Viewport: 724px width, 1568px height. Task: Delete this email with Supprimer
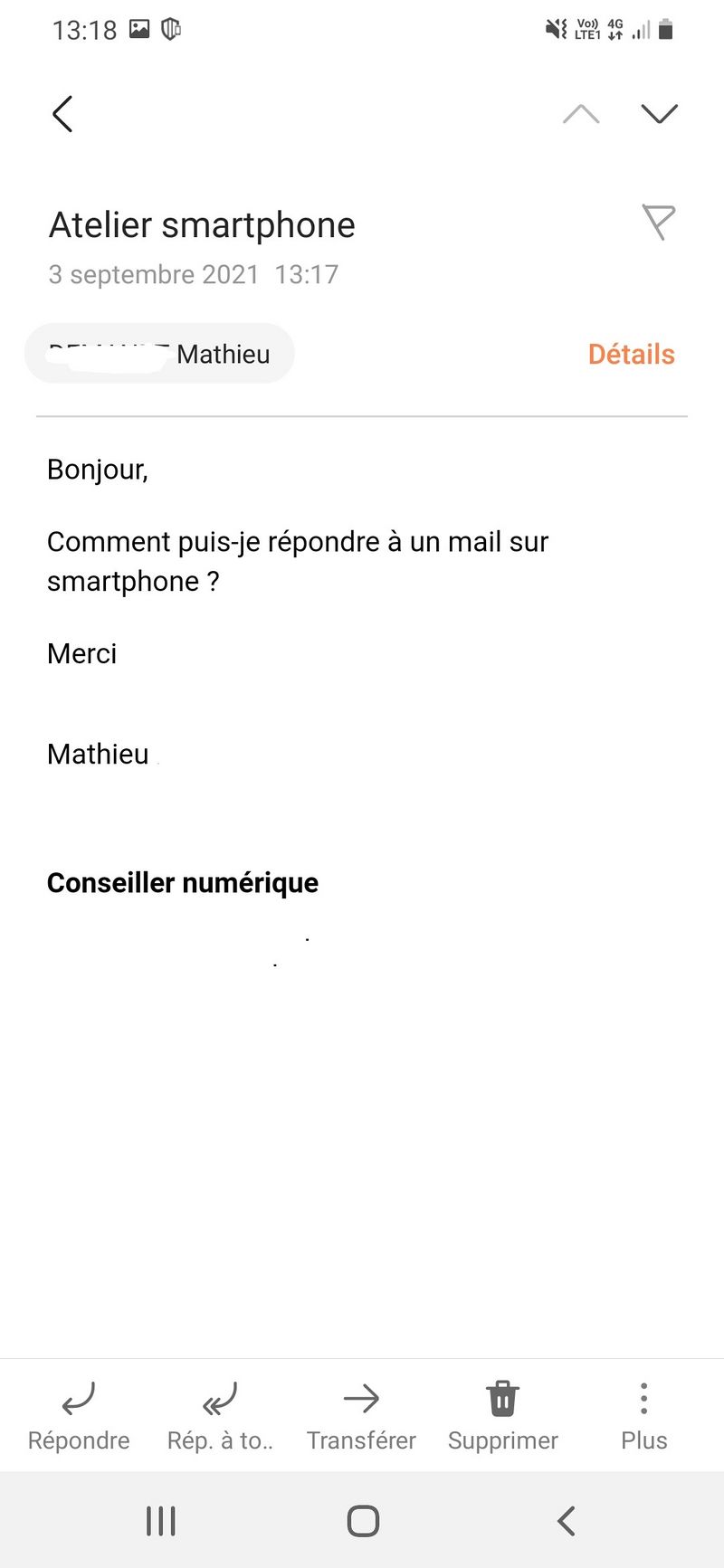(x=502, y=1415)
